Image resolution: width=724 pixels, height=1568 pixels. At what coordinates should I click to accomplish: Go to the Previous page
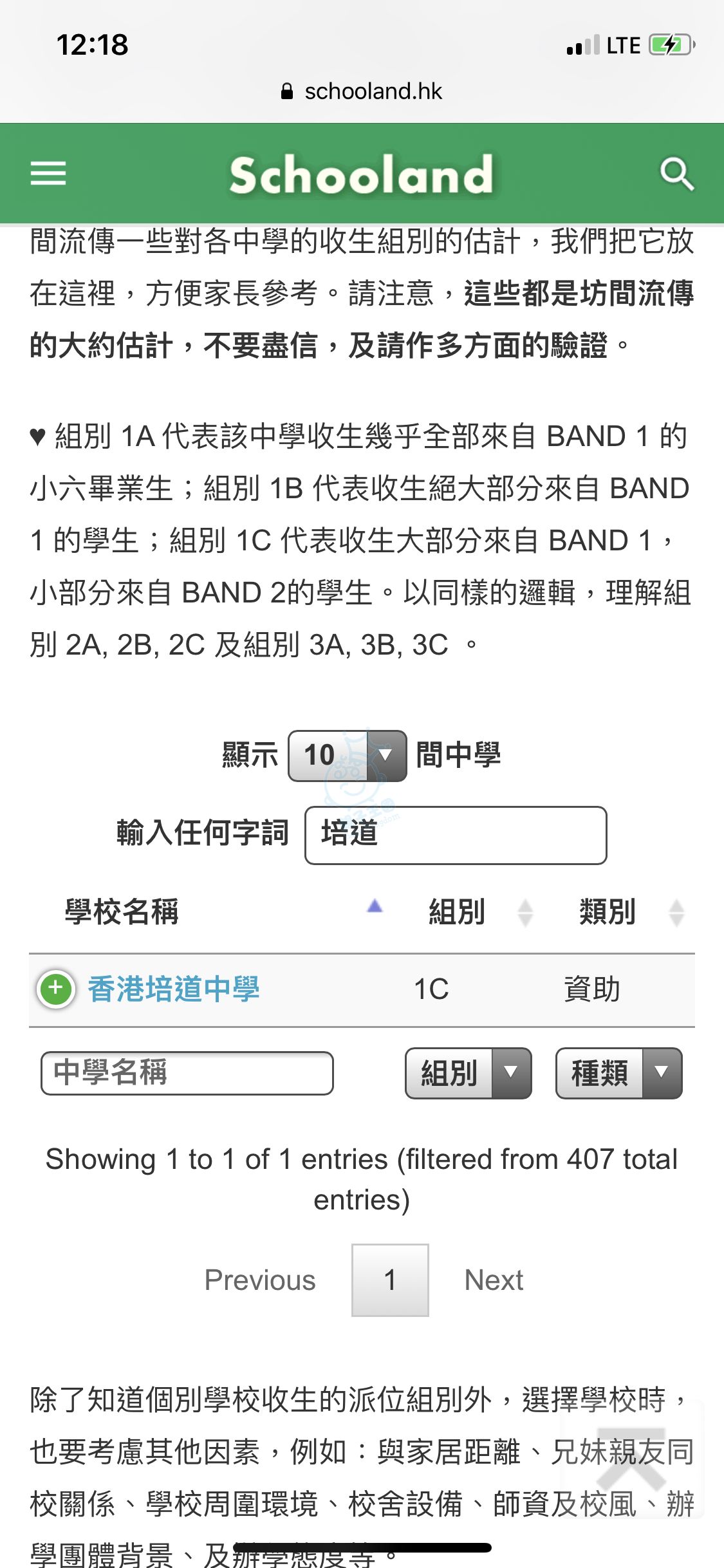point(260,1280)
